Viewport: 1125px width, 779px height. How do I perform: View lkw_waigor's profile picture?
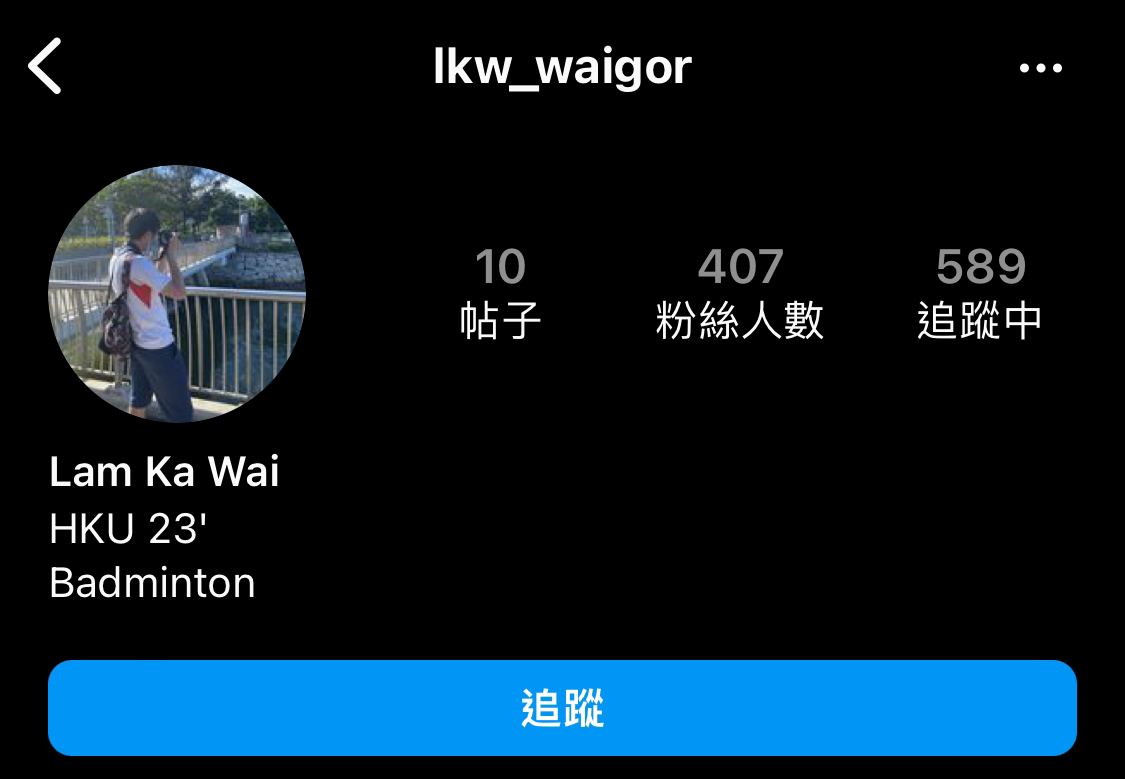(x=177, y=294)
